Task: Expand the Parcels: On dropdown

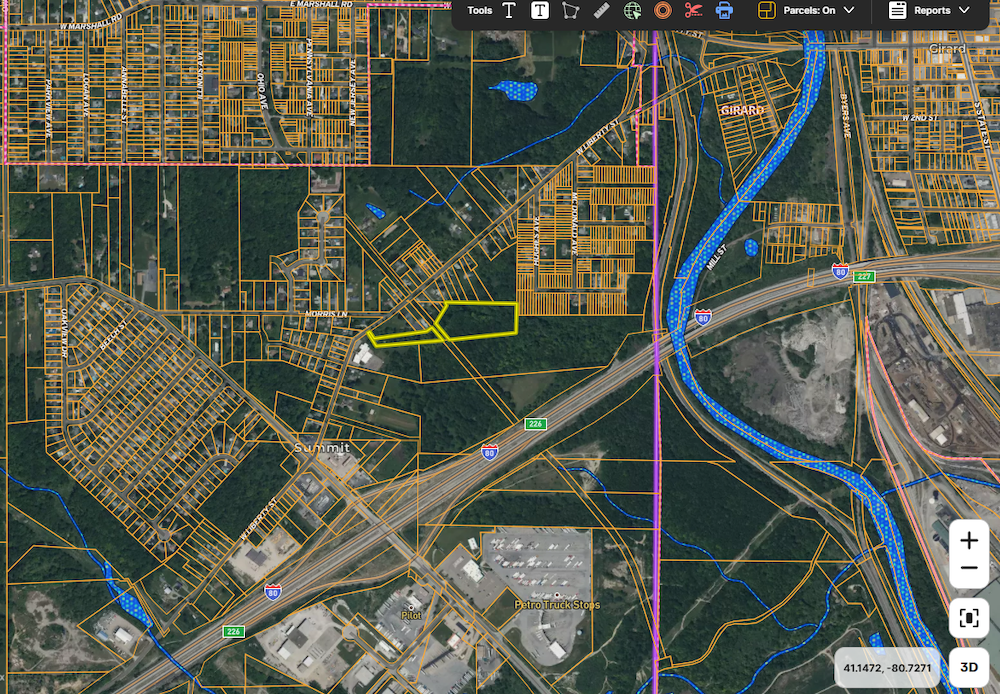Action: [807, 11]
